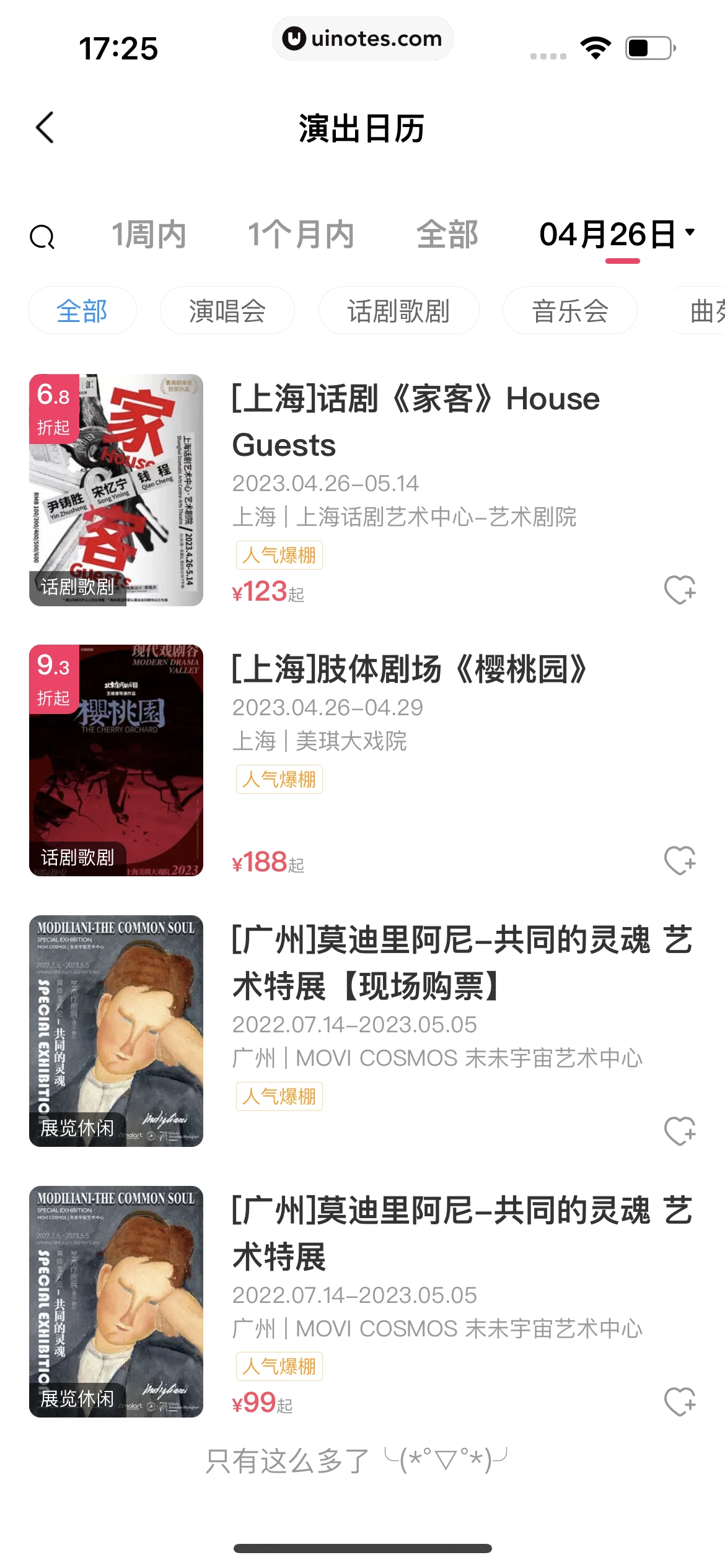Select the 全部 time range tab

[447, 235]
